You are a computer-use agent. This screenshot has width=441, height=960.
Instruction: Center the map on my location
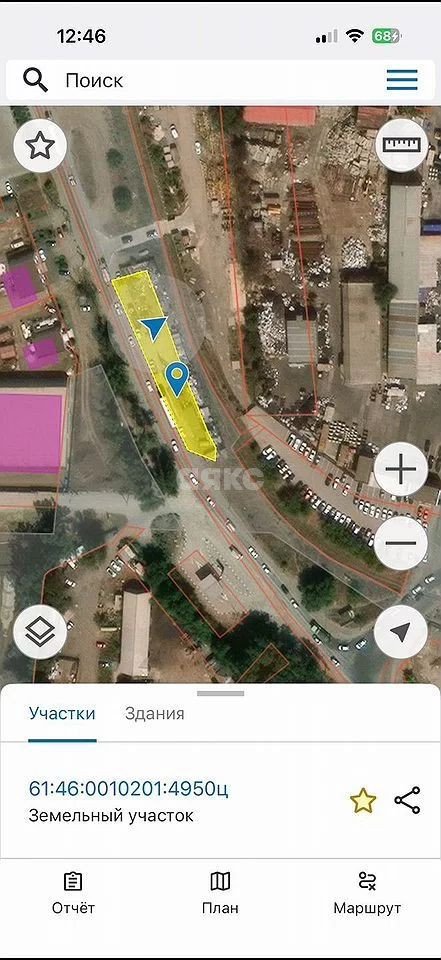(x=401, y=632)
